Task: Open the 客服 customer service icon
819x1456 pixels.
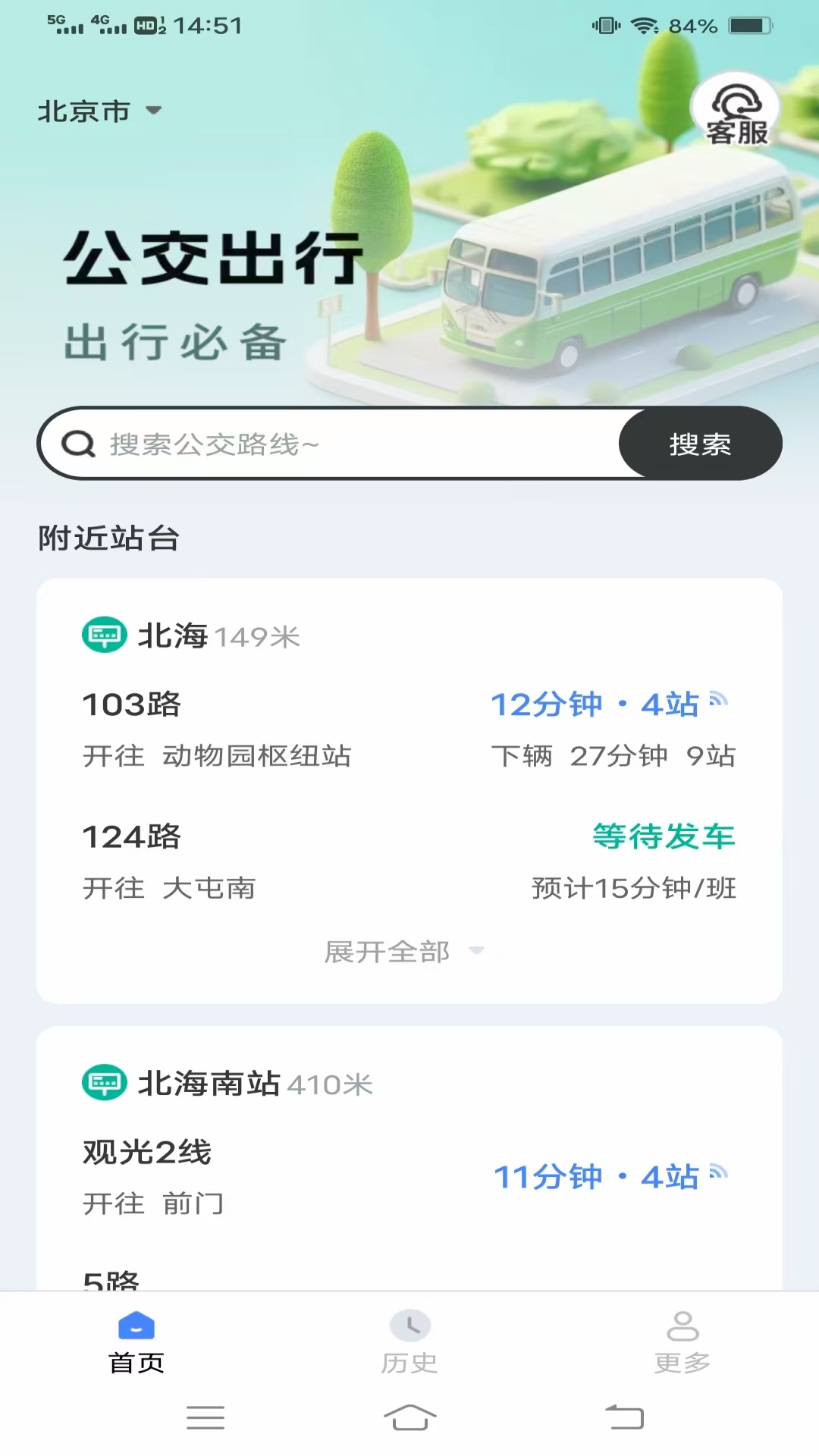Action: (733, 112)
